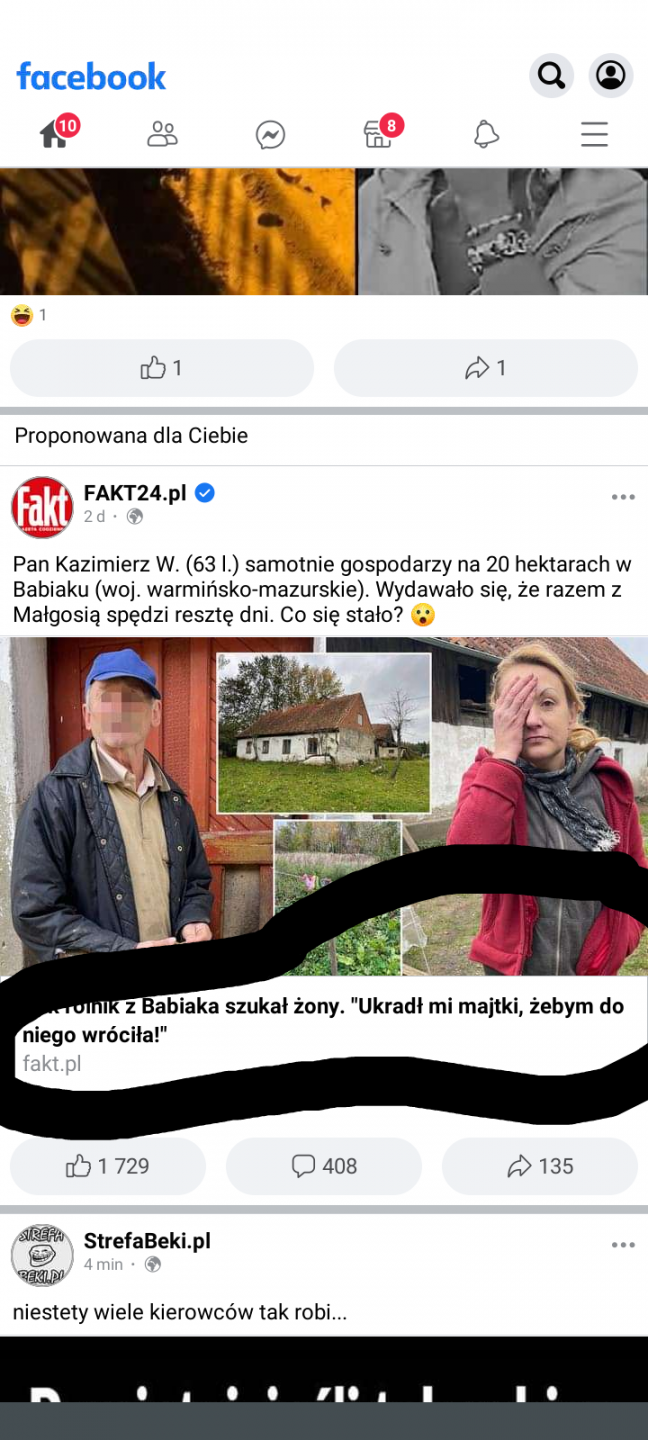
Task: Open the overflow menu on FAKT24.pl post
Action: click(623, 497)
